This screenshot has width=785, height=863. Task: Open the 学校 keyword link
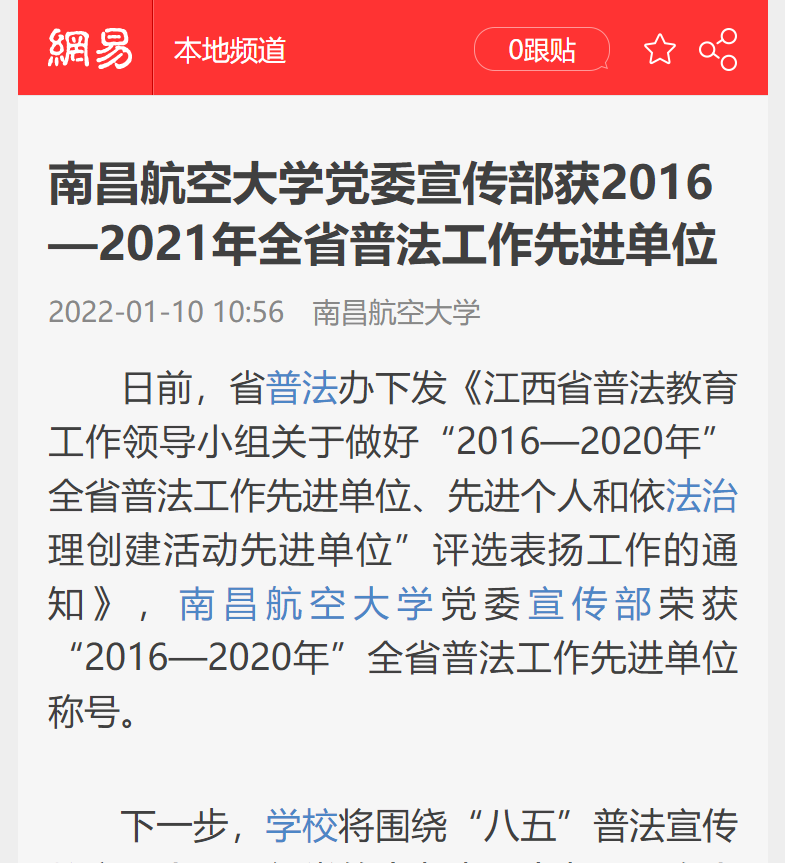tap(302, 826)
